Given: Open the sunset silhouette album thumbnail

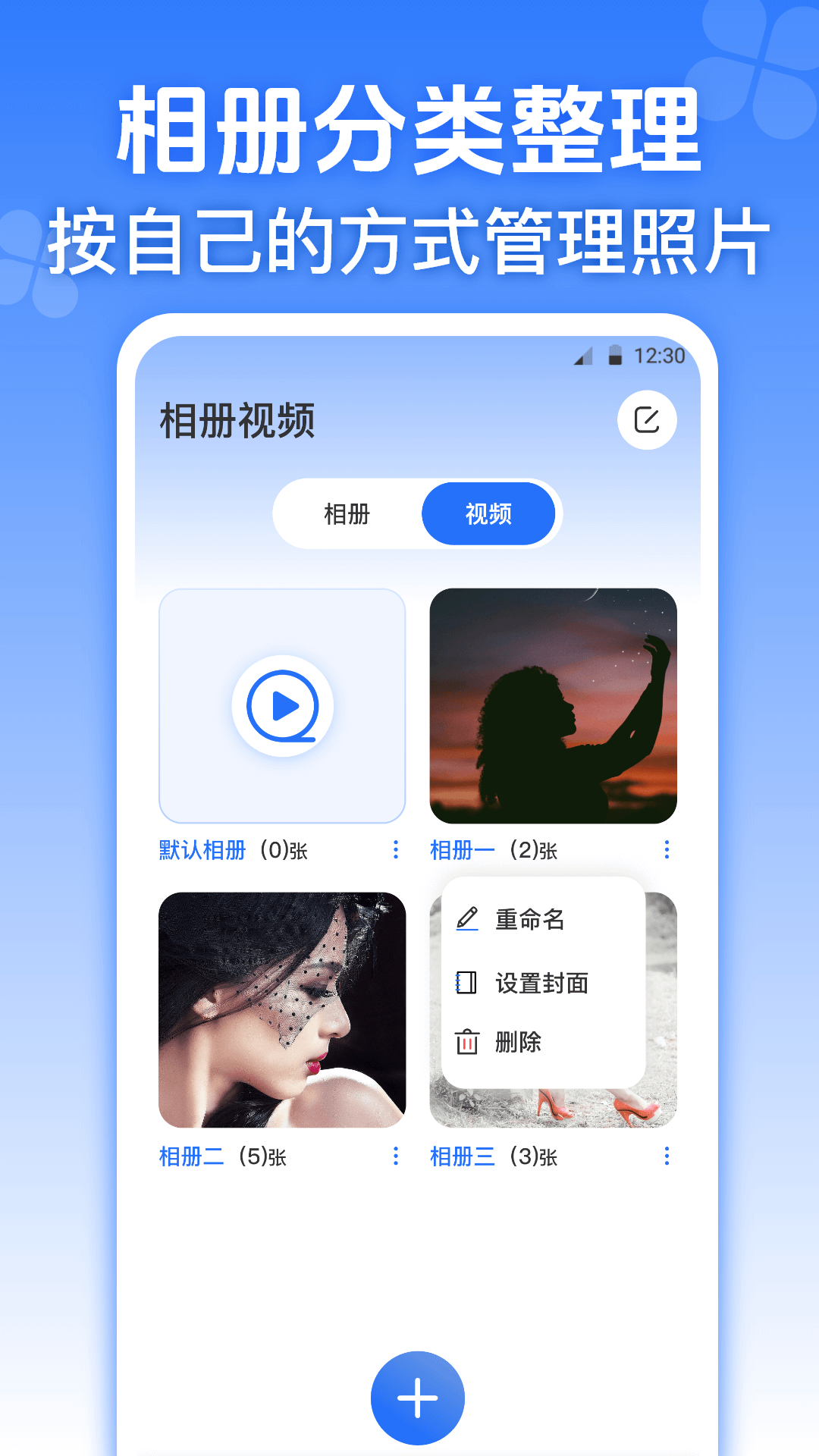Looking at the screenshot, I should point(554,707).
